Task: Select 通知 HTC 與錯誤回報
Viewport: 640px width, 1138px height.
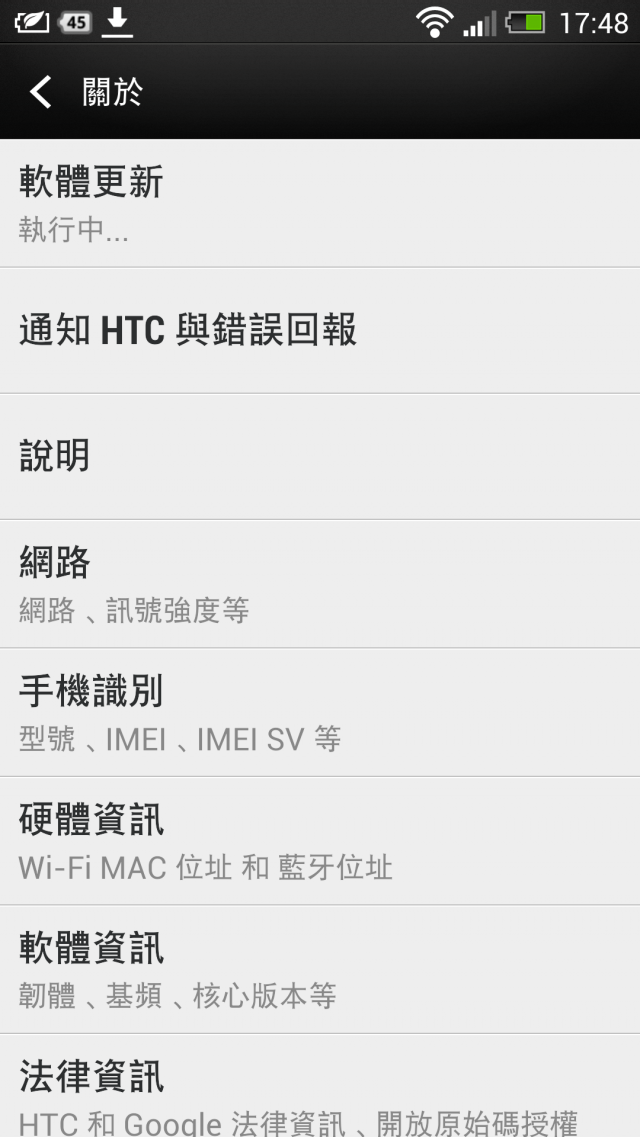Action: coord(320,330)
